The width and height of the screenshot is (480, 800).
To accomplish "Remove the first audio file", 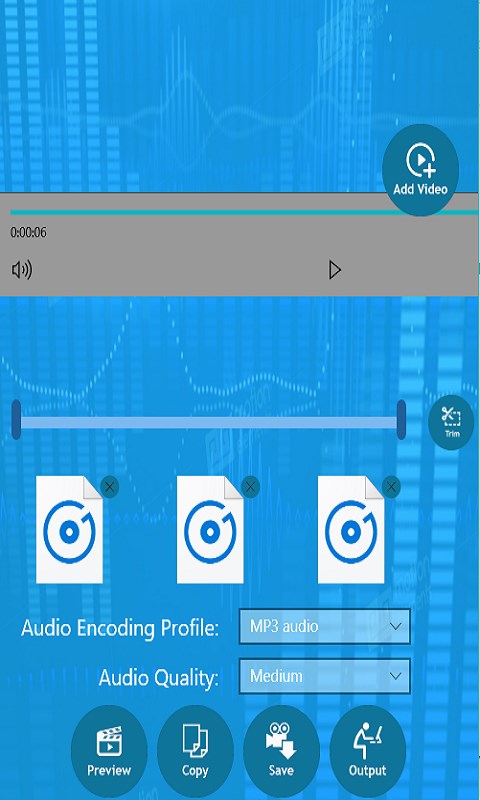I will click(x=109, y=487).
